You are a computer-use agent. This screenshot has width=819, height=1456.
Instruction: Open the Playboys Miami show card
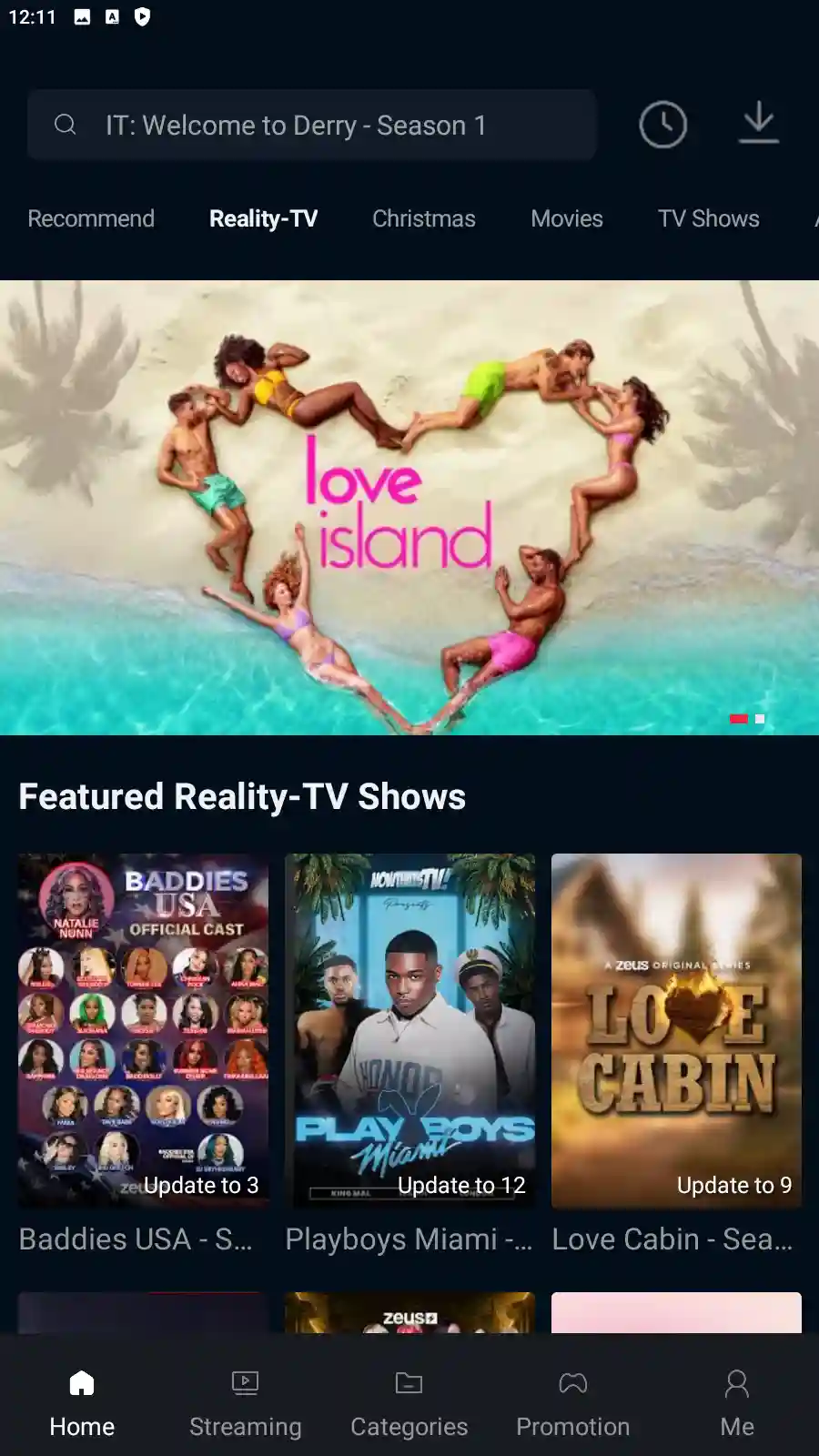409,1031
